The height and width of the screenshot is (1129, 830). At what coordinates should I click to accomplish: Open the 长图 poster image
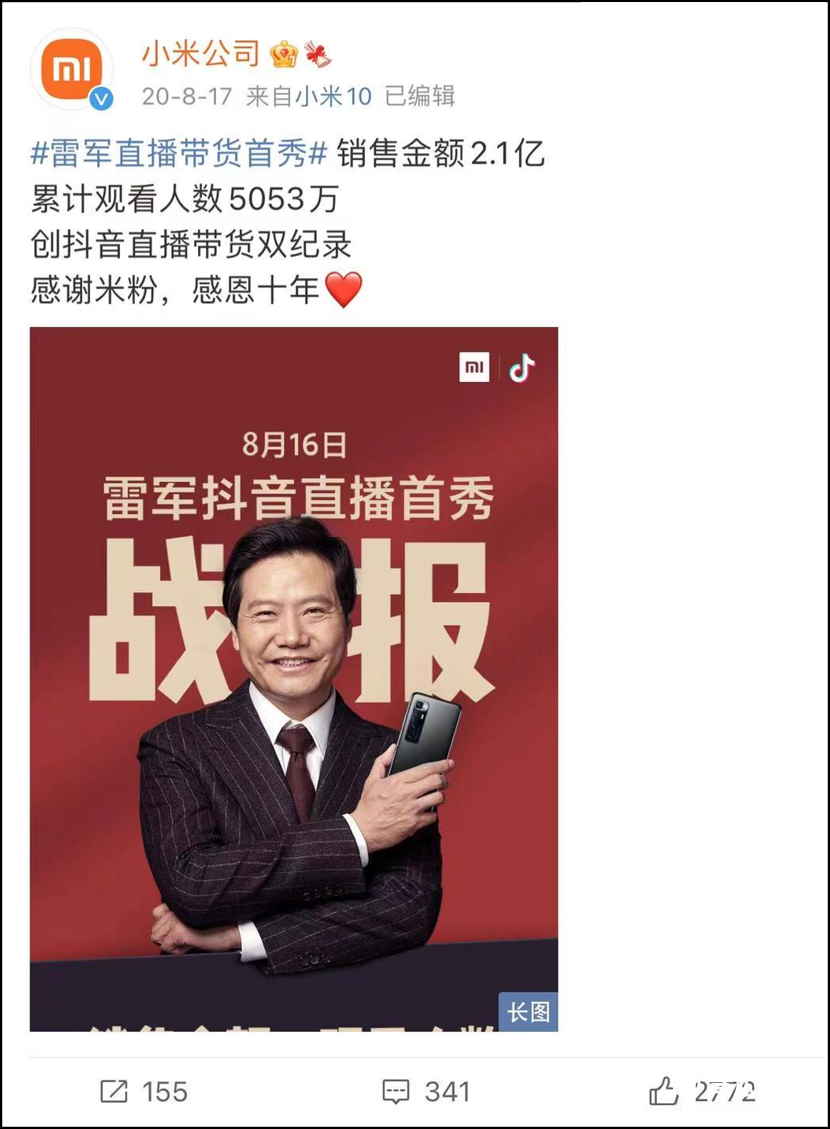(x=293, y=678)
